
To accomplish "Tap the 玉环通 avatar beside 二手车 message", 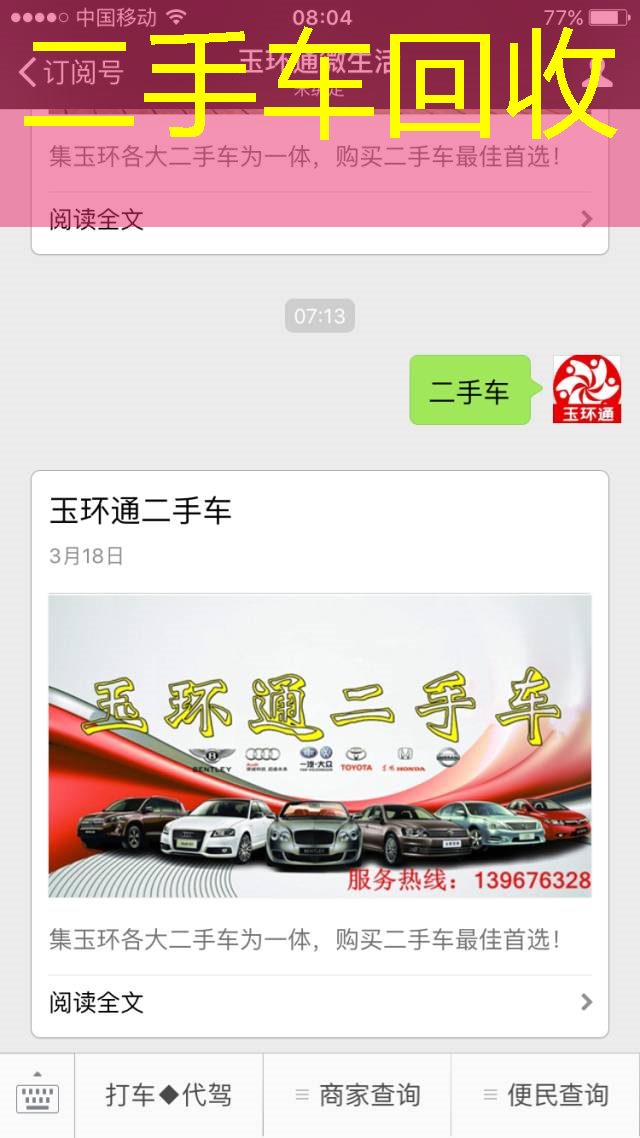I will (x=587, y=389).
